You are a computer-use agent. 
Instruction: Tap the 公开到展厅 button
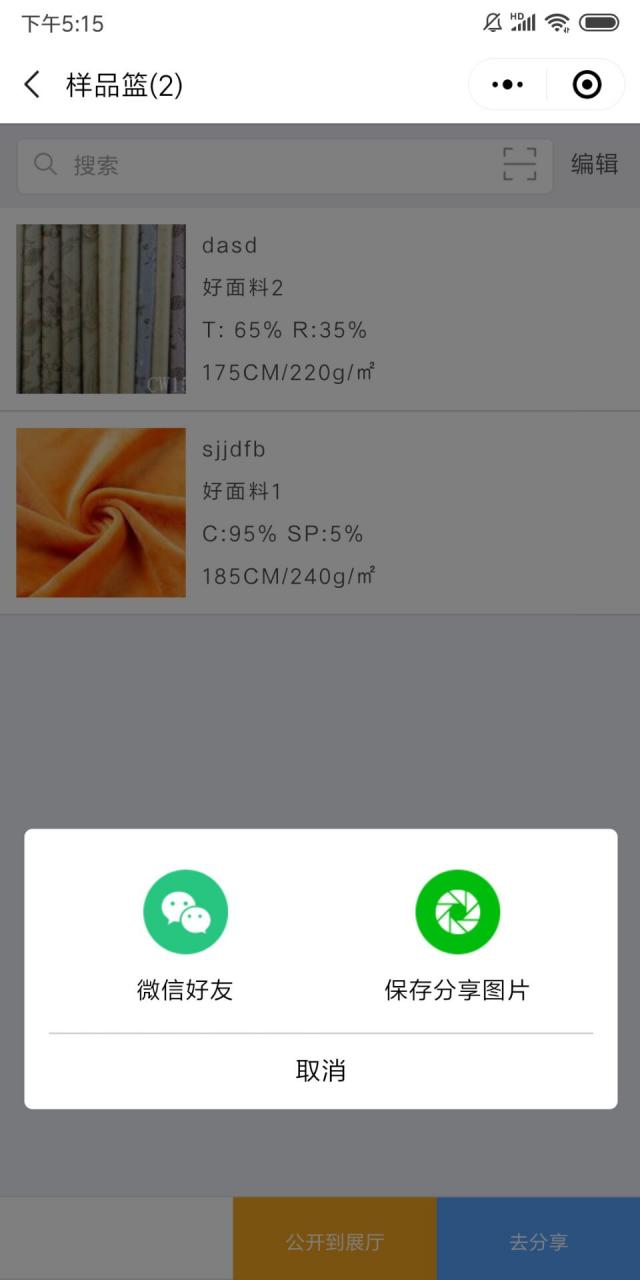[335, 1242]
